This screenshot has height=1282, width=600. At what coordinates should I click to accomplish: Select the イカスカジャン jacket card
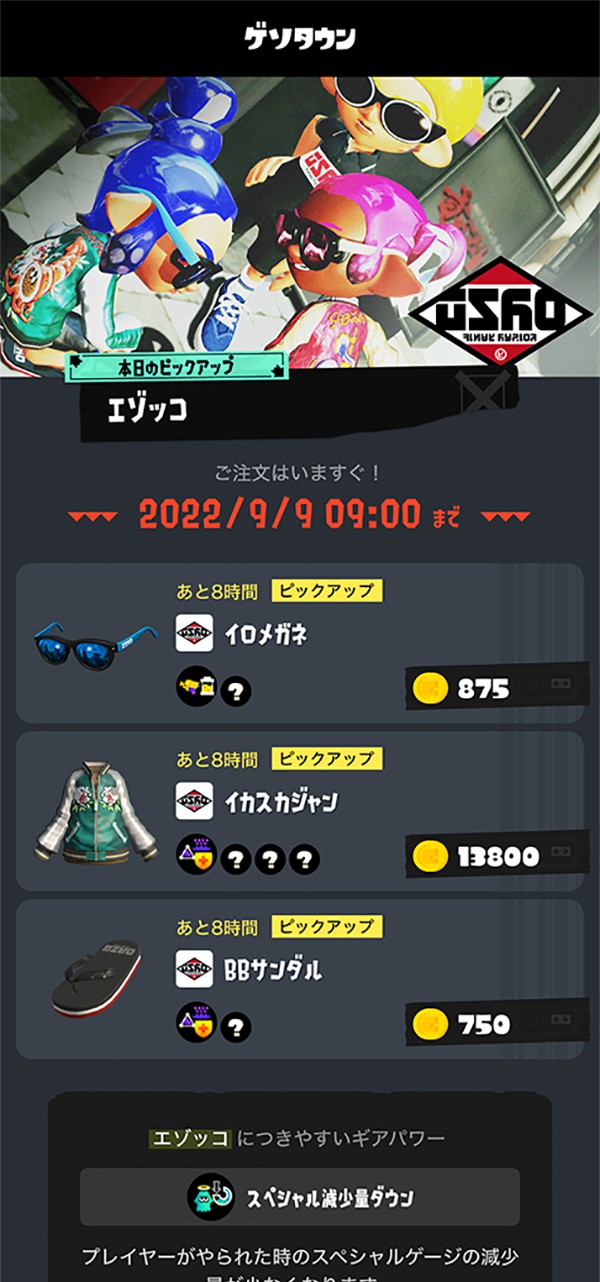click(300, 811)
